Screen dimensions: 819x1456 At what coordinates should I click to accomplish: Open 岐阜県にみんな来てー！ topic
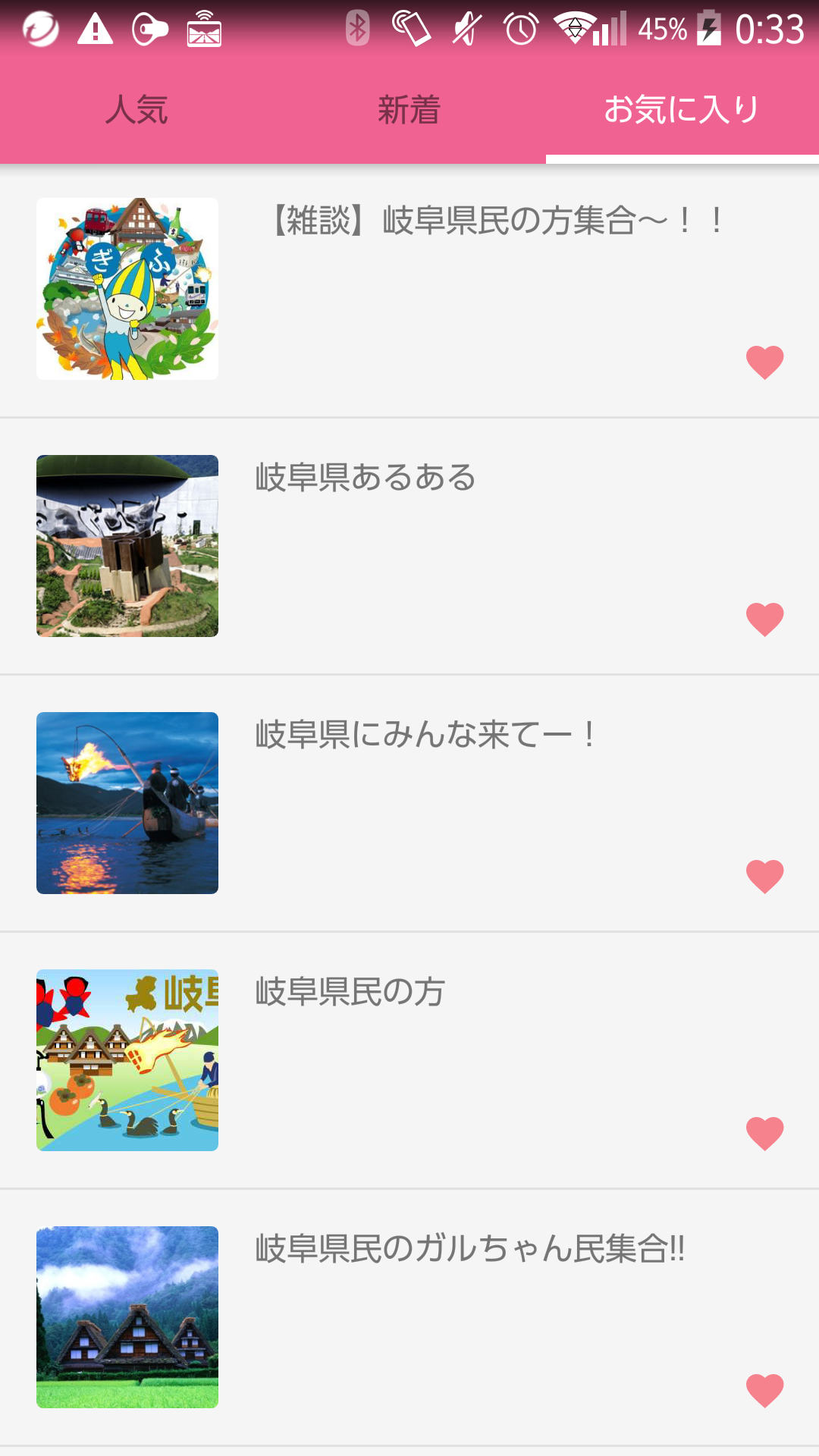(409, 803)
